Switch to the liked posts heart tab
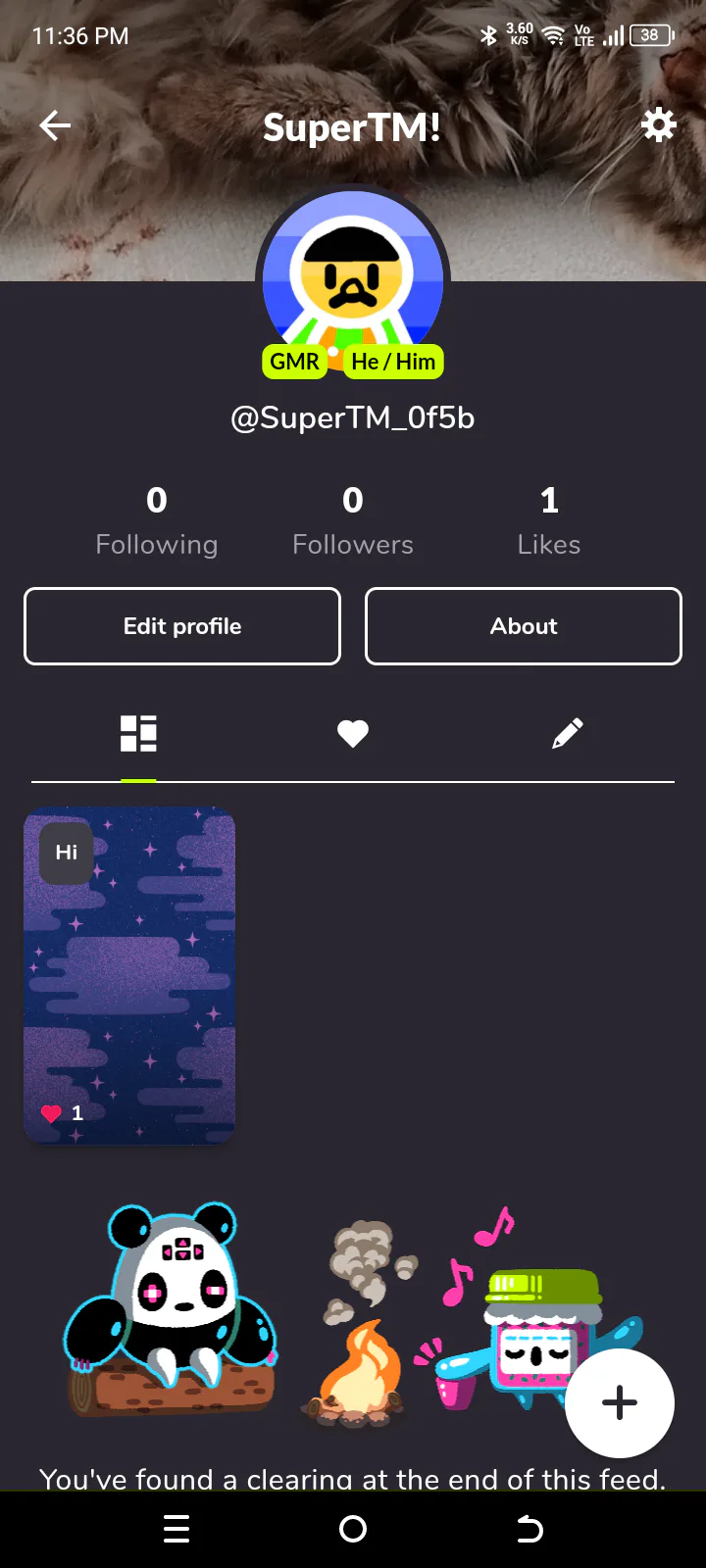Image resolution: width=706 pixels, height=1568 pixels. (353, 733)
